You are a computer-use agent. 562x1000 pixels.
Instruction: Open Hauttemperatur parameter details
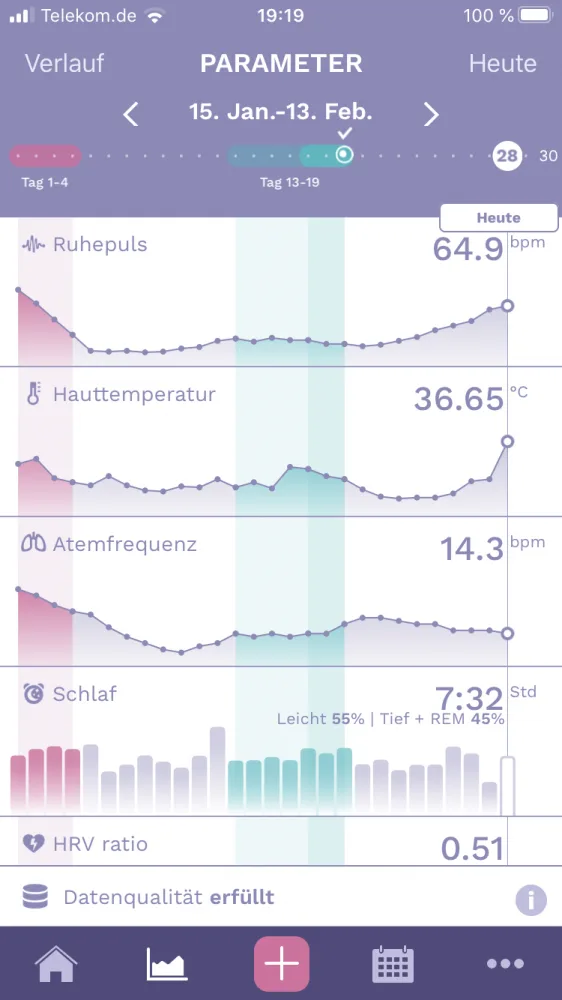(x=281, y=441)
